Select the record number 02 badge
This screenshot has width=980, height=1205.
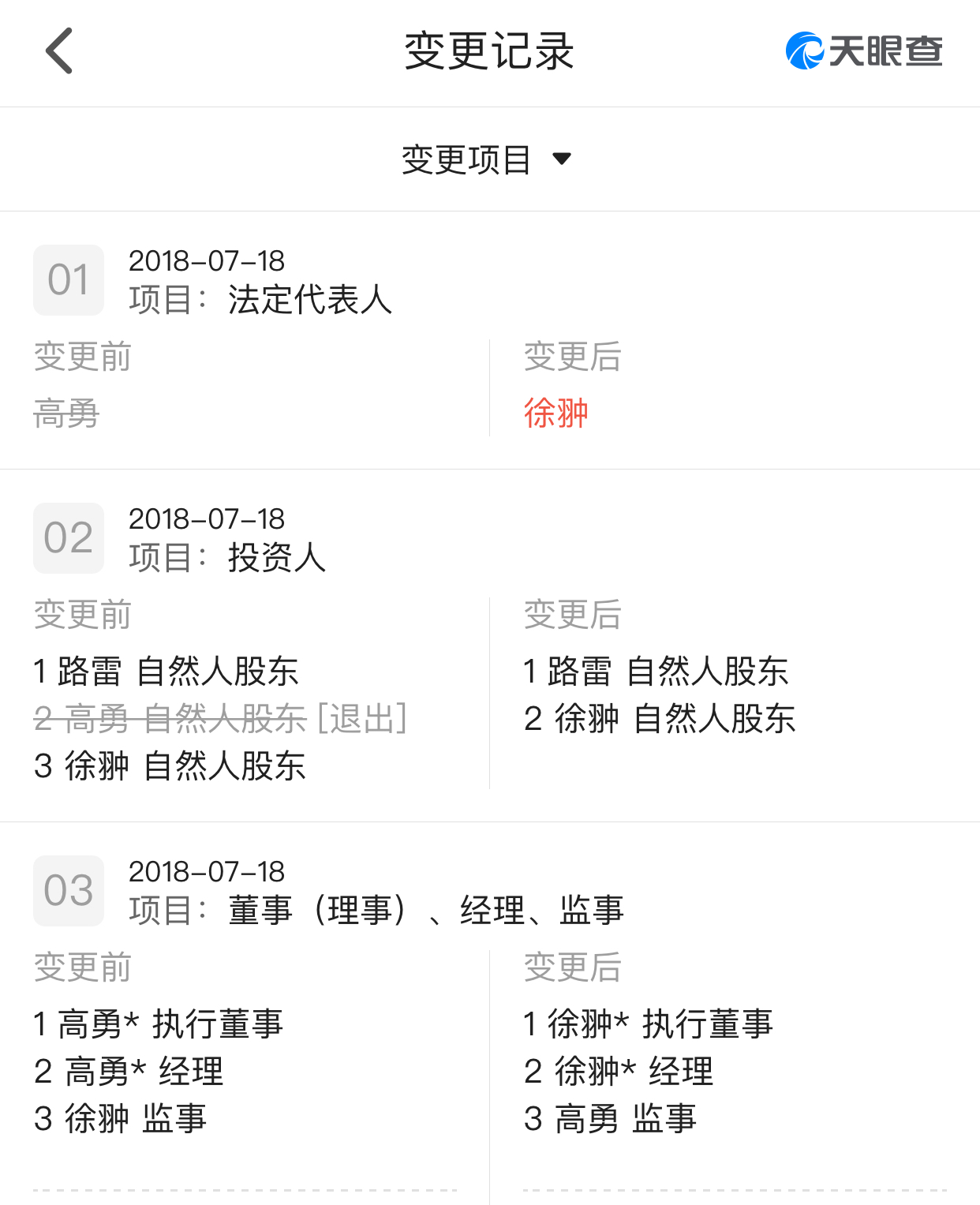click(68, 537)
